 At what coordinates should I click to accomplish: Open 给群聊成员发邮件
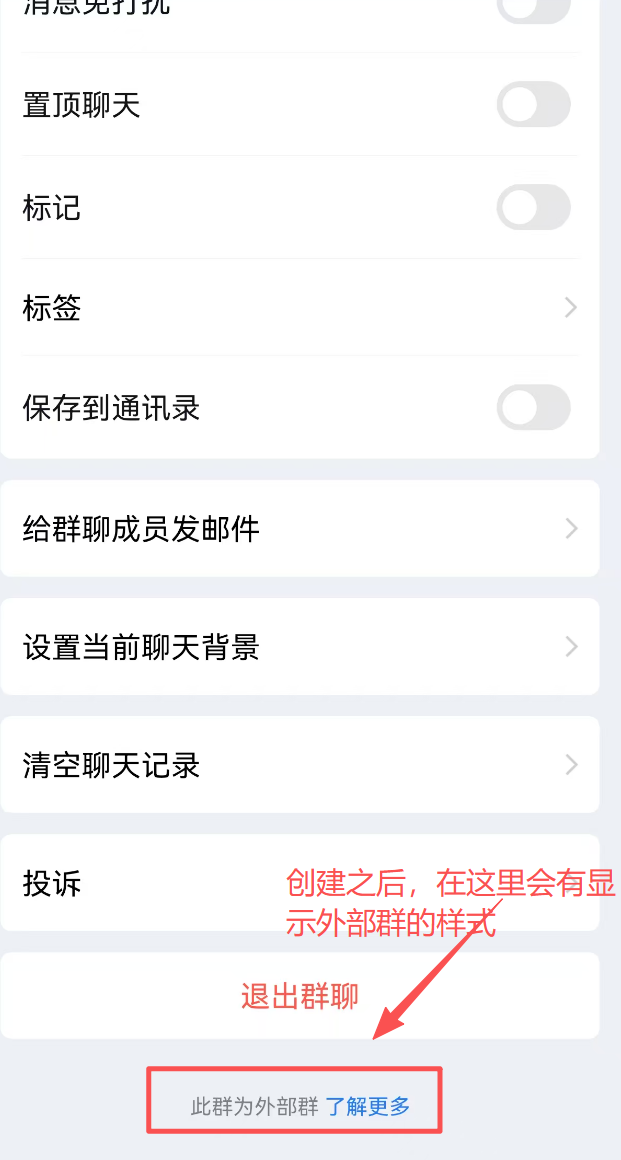point(300,528)
